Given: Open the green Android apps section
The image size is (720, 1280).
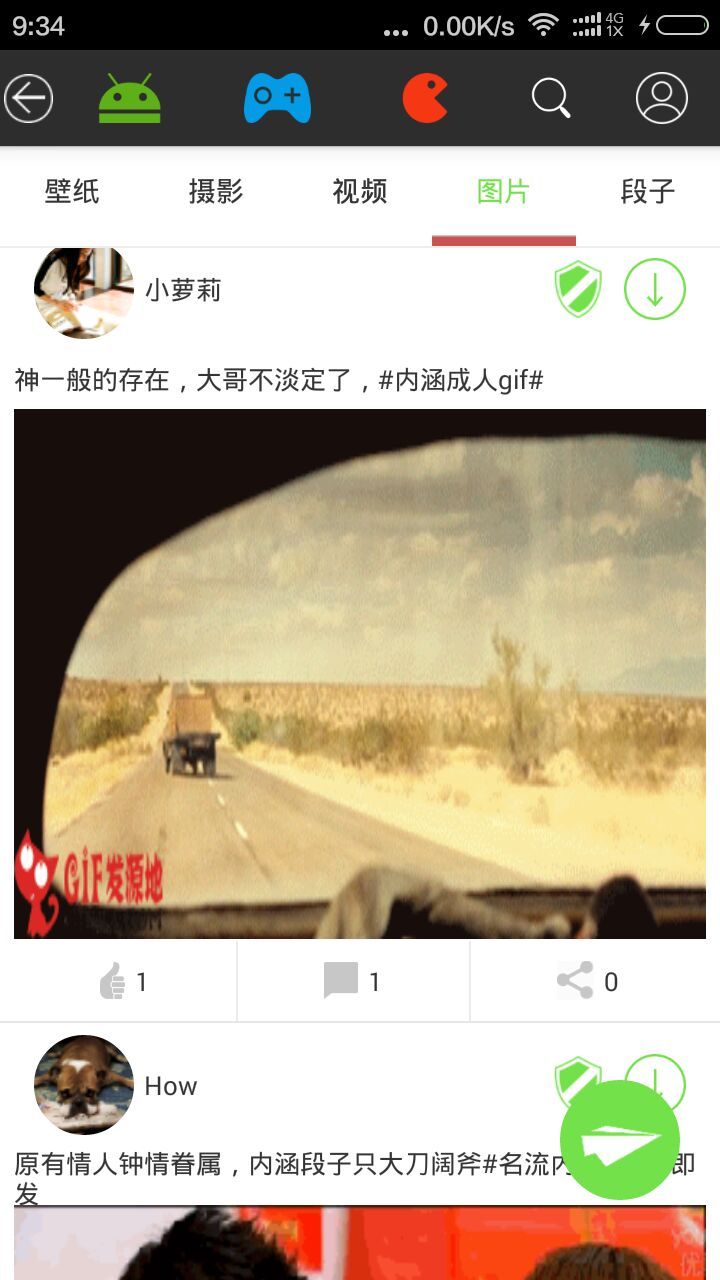Looking at the screenshot, I should 130,99.
